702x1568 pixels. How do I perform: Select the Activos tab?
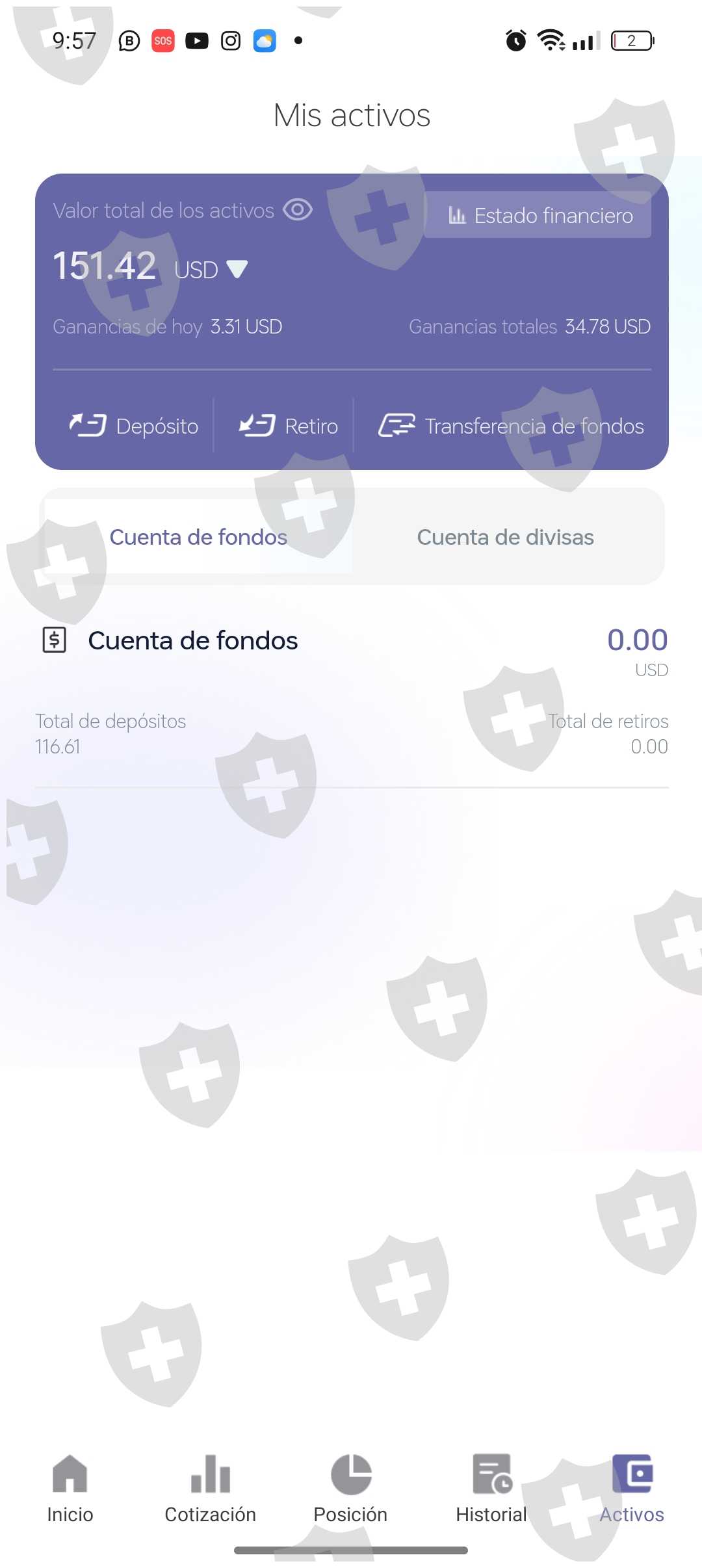pos(632,1487)
